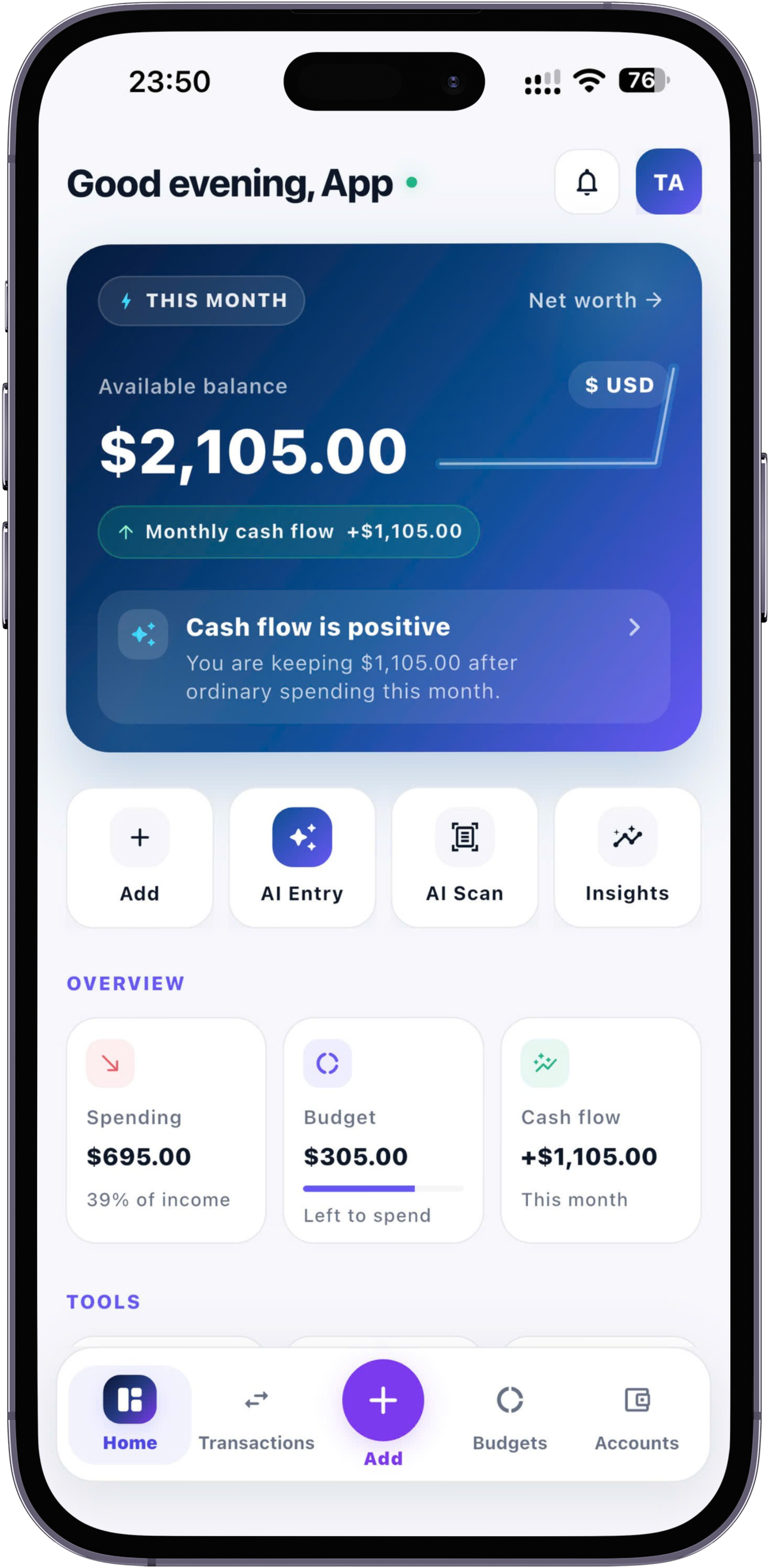Select the Home tab
Image resolution: width=769 pixels, height=1568 pixels.
[130, 1415]
